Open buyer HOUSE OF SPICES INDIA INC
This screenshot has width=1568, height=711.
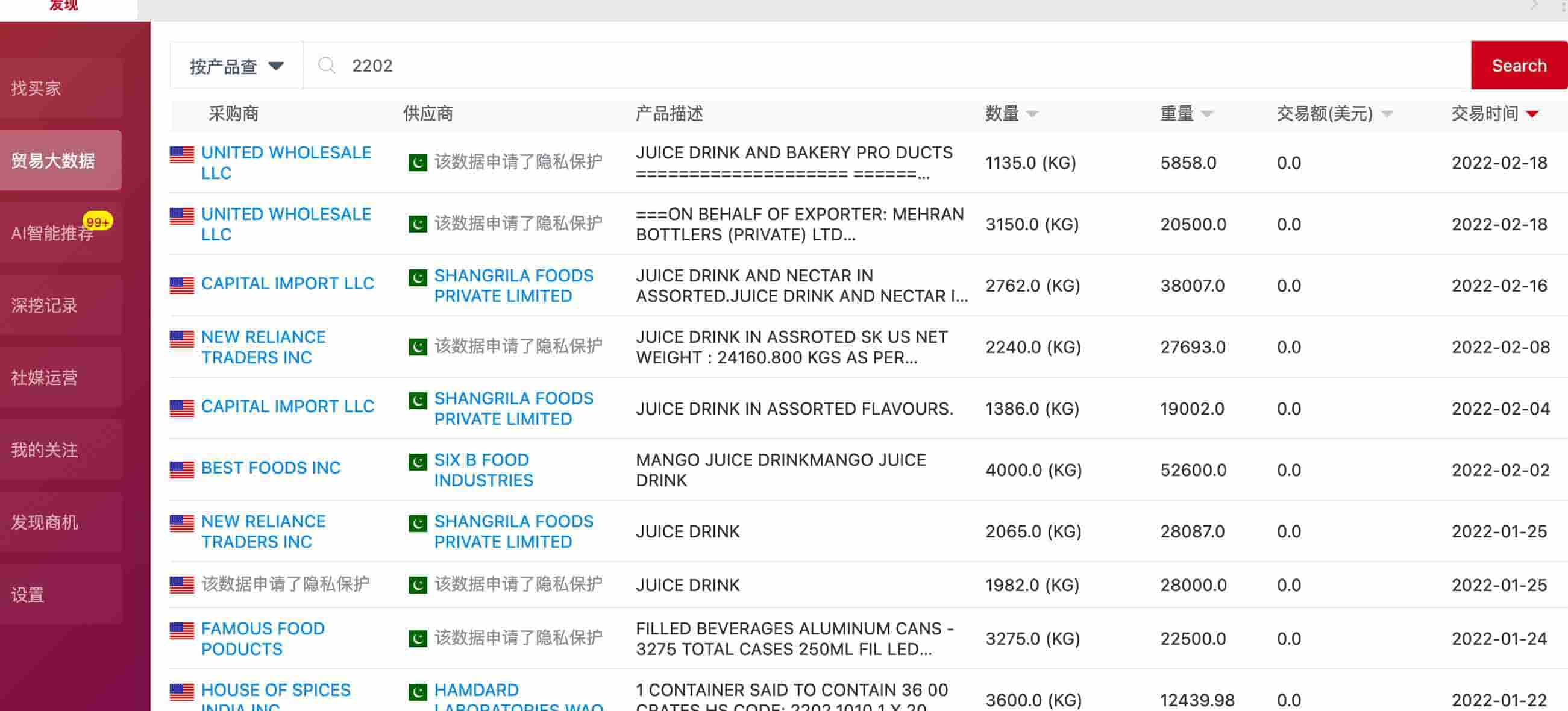click(275, 692)
